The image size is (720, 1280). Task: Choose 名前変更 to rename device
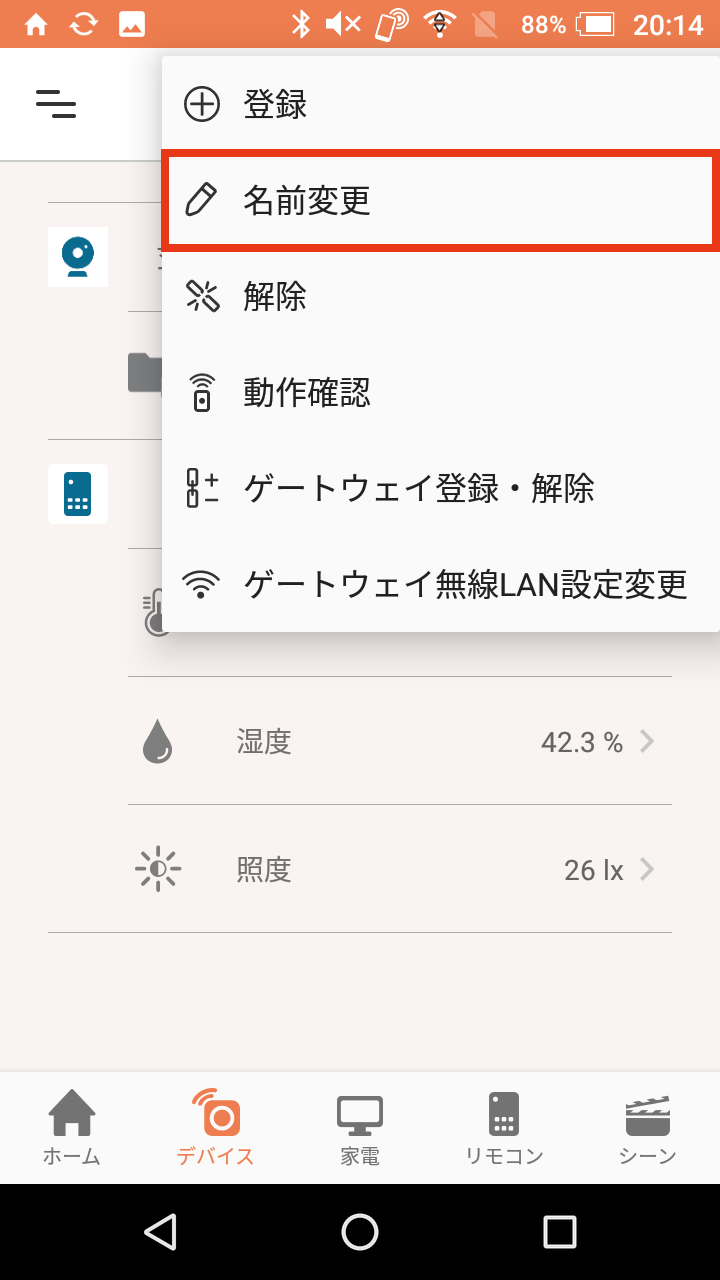coord(440,200)
